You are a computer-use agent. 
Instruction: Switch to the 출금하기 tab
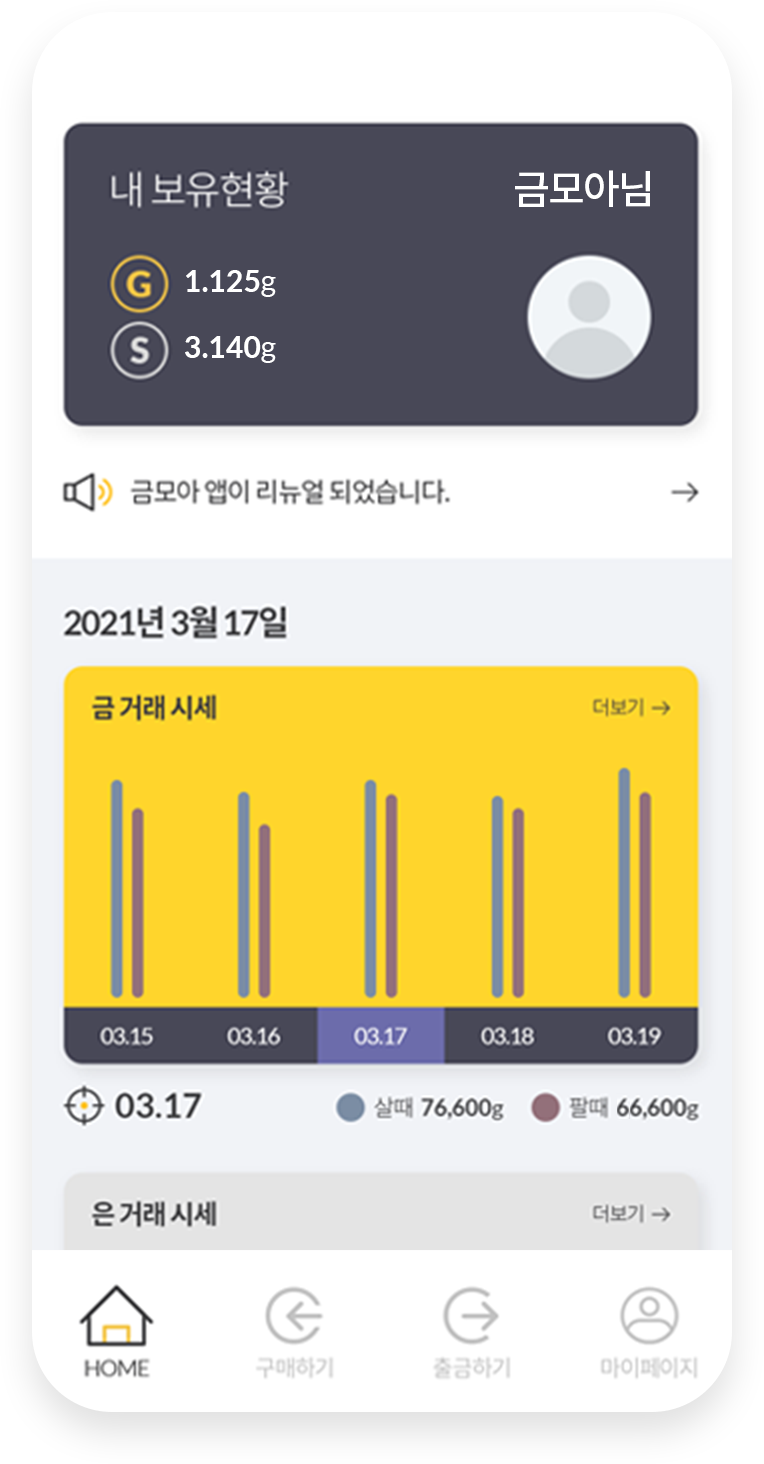click(472, 1332)
